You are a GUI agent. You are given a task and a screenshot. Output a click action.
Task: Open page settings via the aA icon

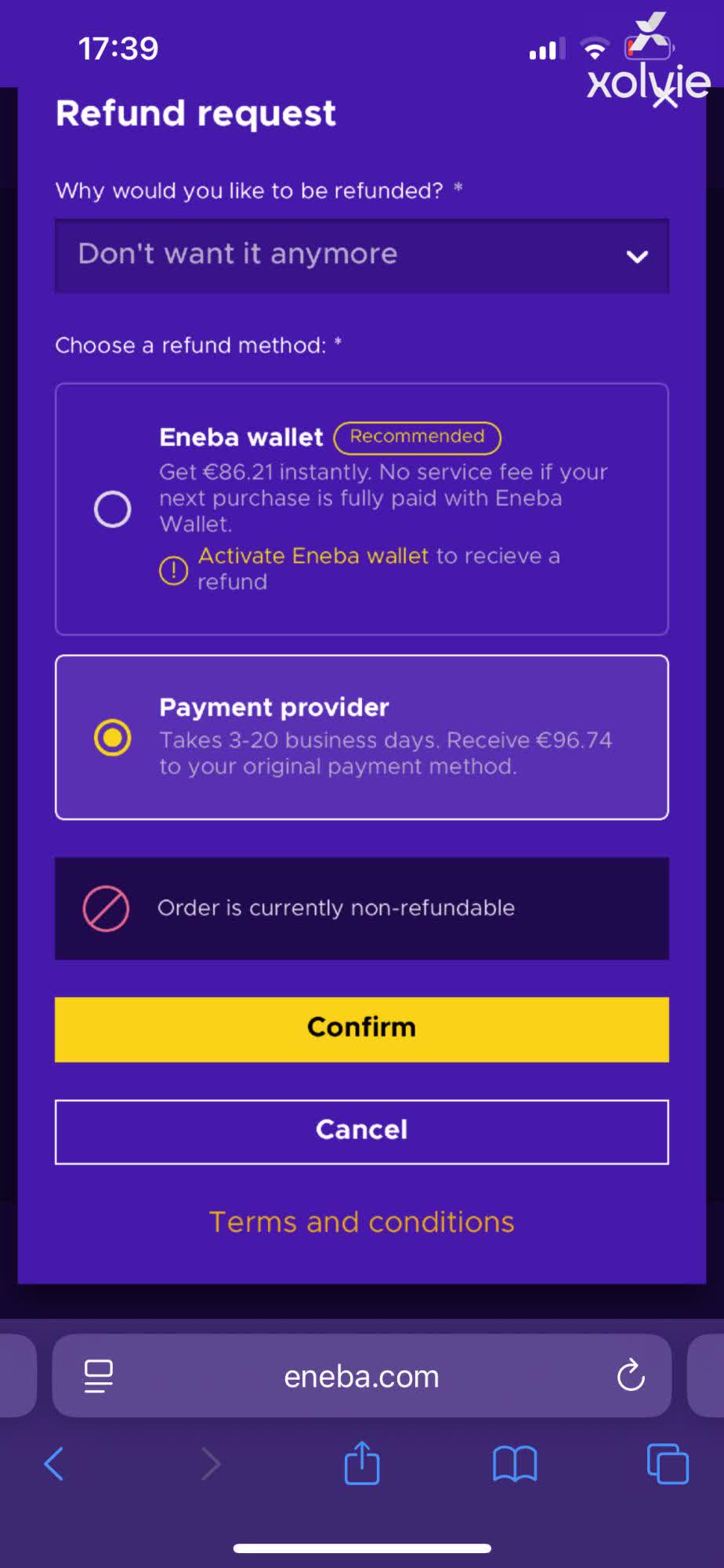point(97,1376)
